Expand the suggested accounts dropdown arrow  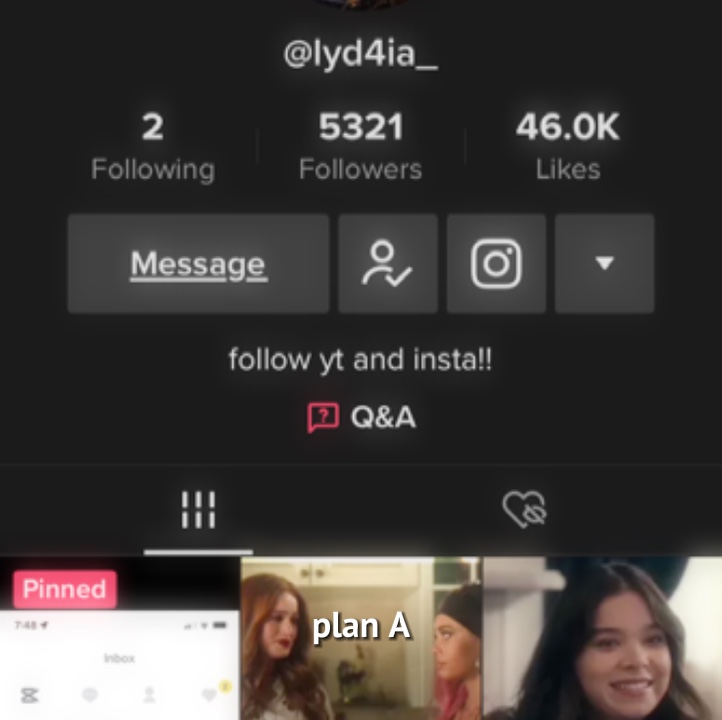tap(604, 264)
